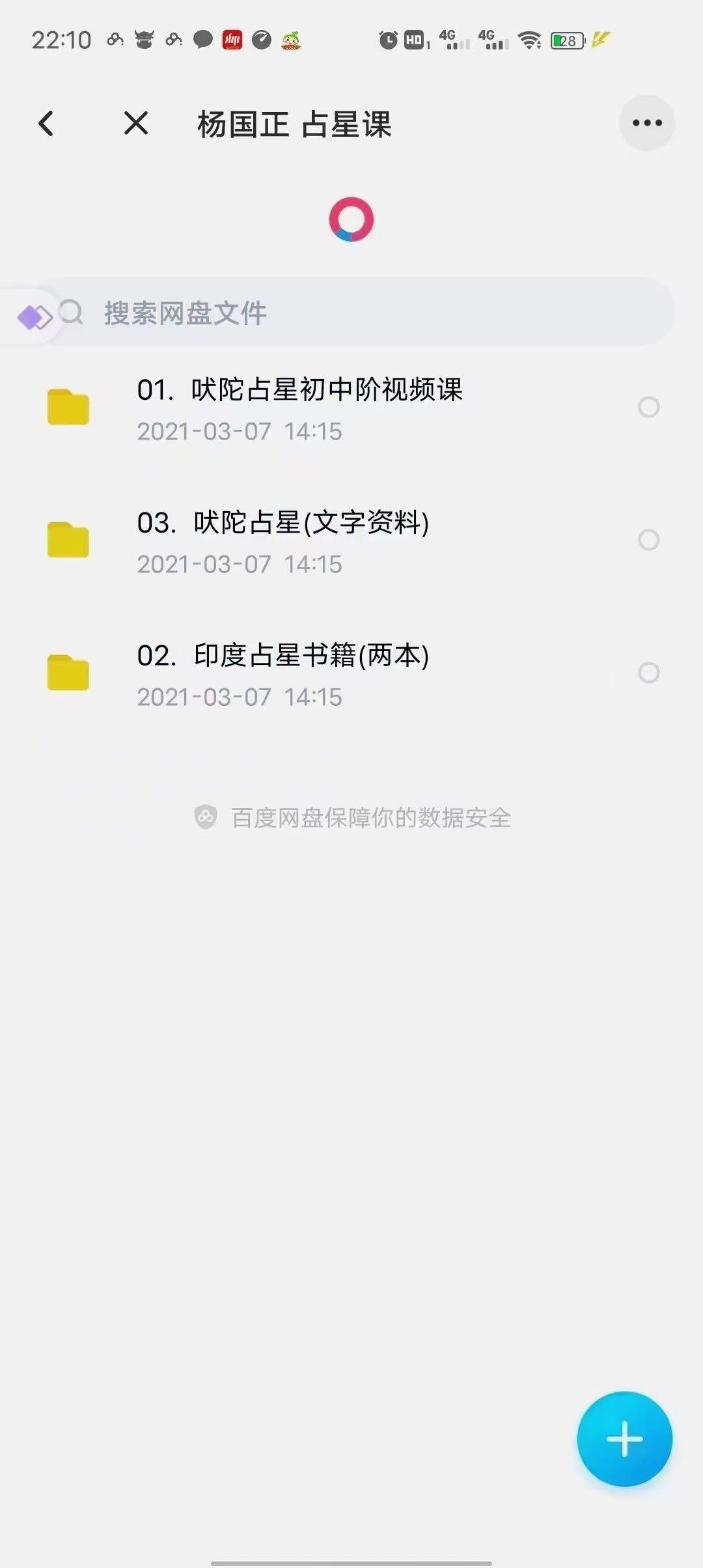Select the 03. 吠陀占星(文字资料) folder circle
The height and width of the screenshot is (1568, 703).
[648, 540]
